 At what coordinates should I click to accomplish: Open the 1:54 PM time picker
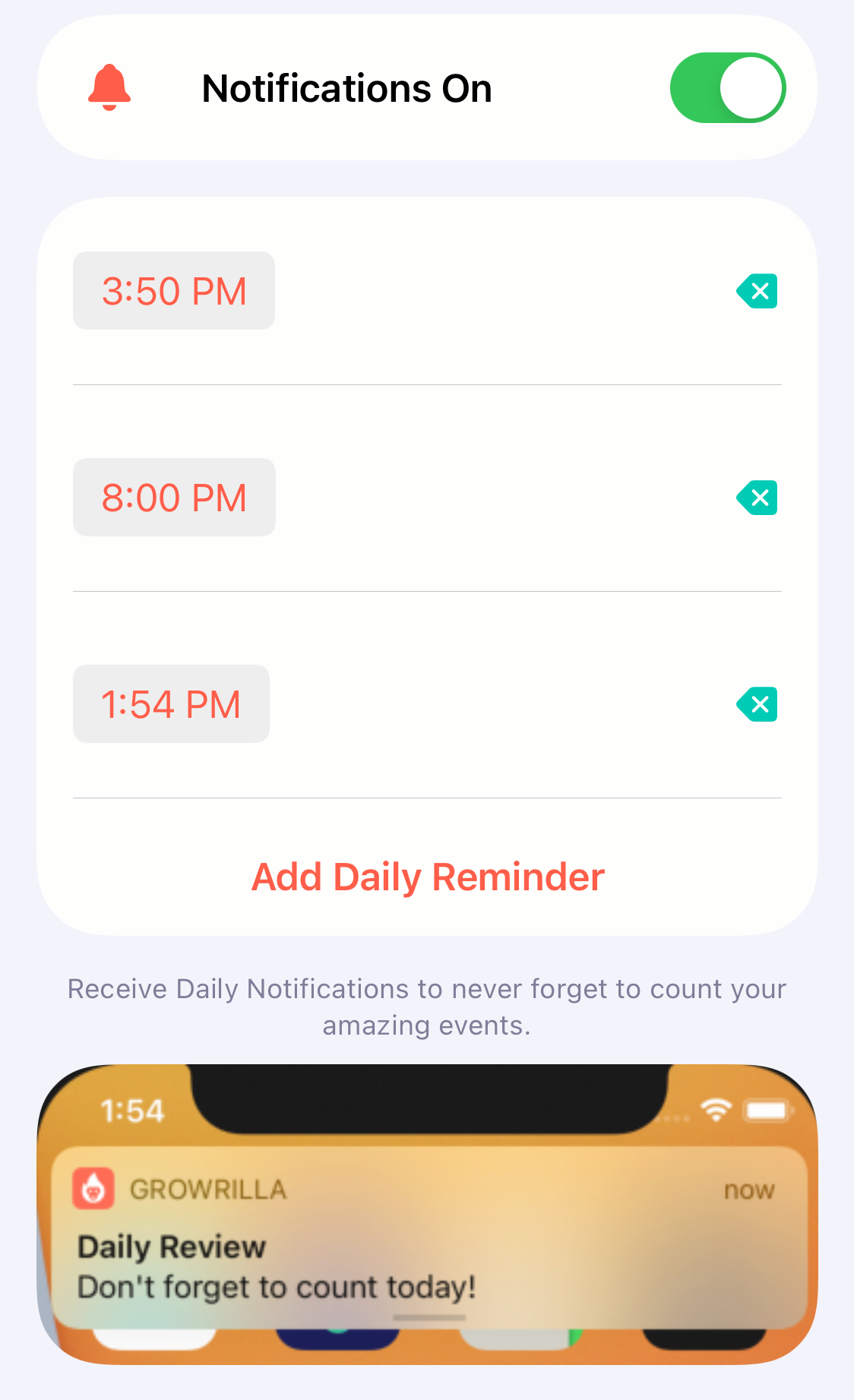point(171,704)
